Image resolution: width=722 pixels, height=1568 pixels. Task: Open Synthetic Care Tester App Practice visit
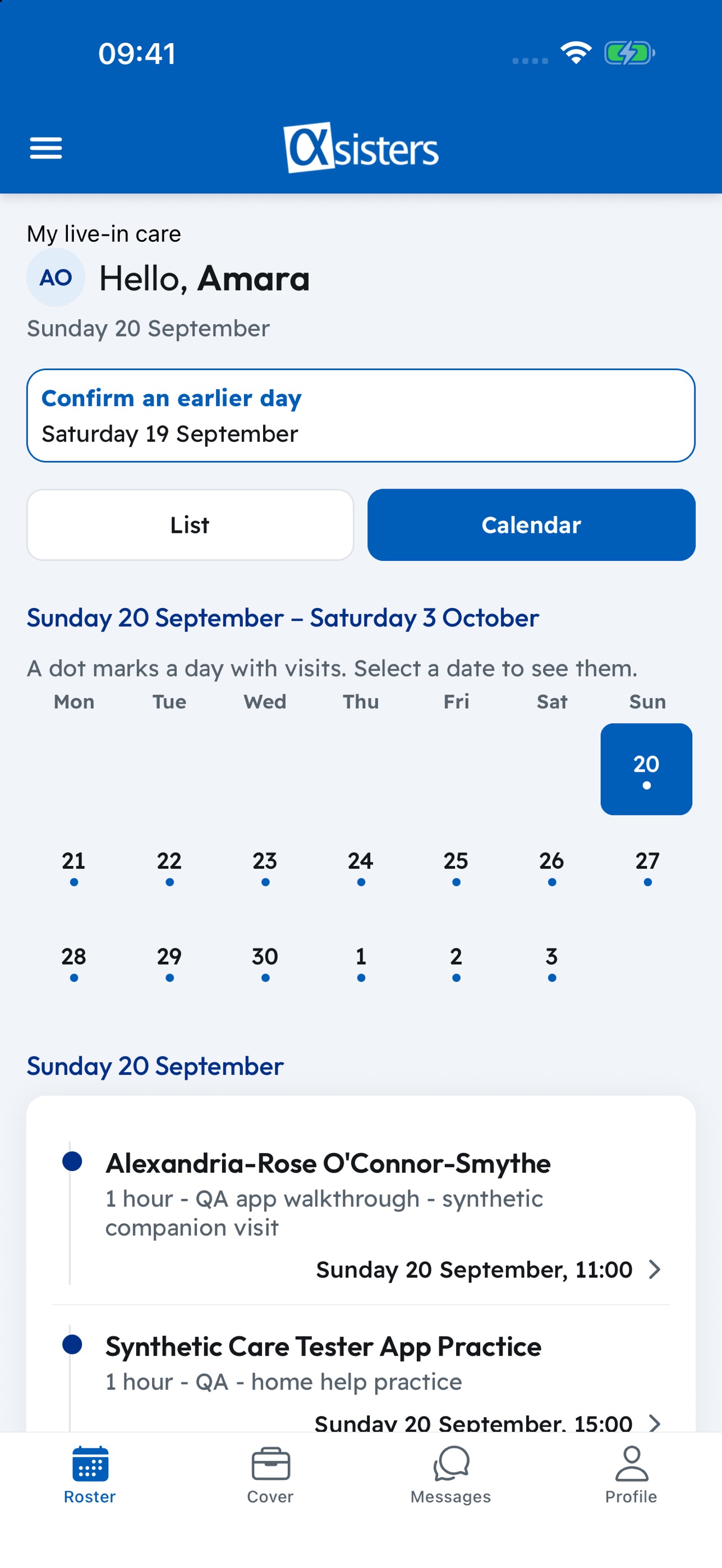tap(361, 1377)
